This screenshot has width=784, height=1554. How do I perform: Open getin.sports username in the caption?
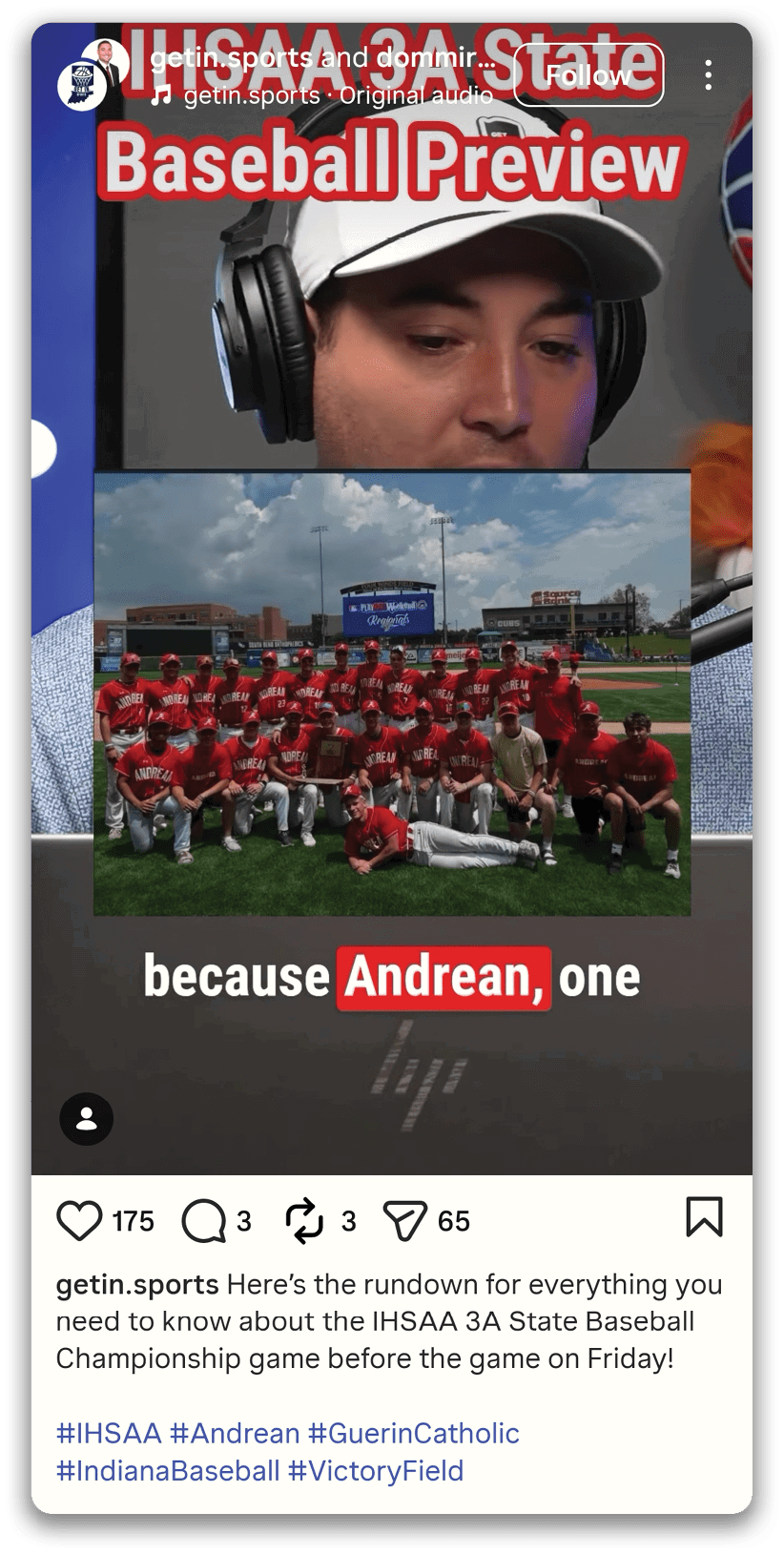[x=137, y=1285]
